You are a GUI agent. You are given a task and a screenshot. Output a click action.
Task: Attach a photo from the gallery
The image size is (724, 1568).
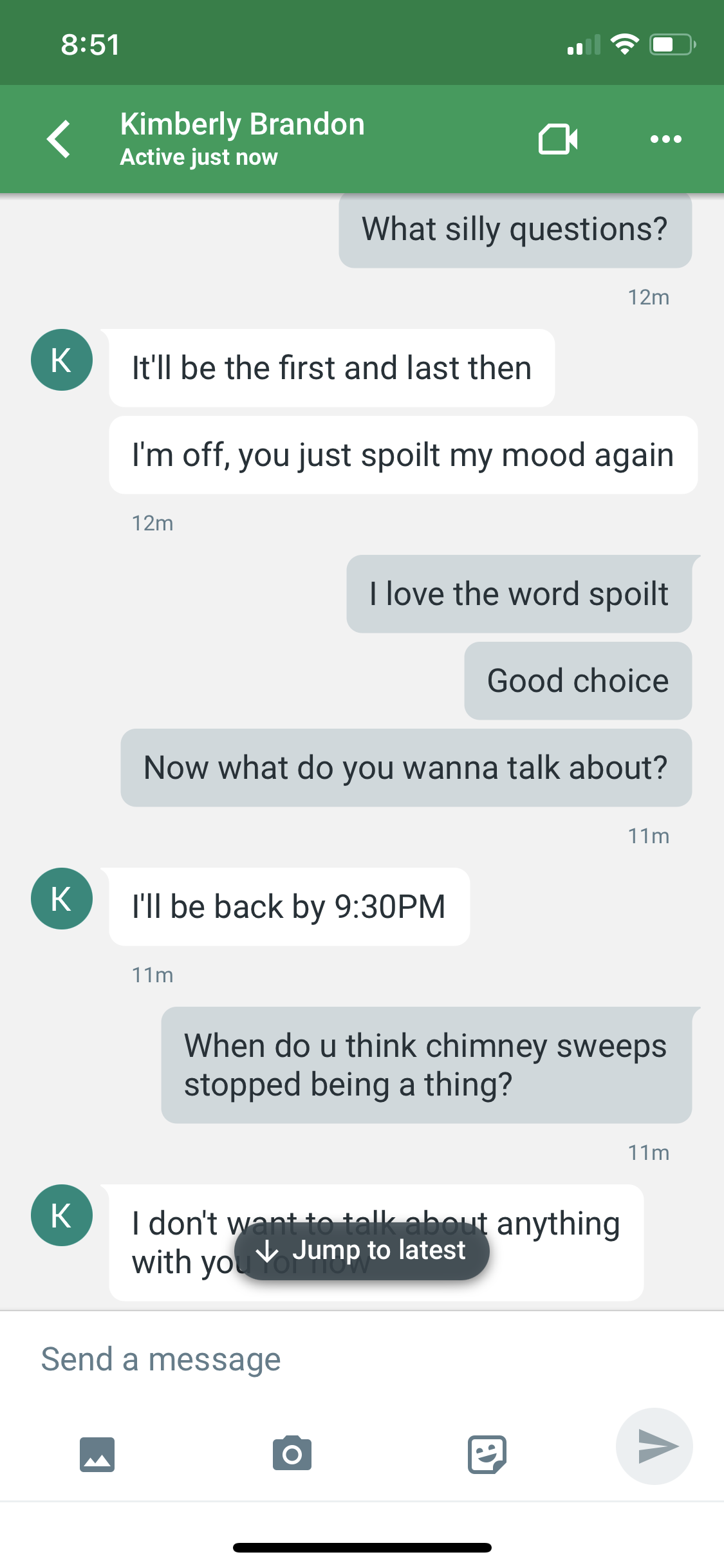pyautogui.click(x=97, y=1454)
